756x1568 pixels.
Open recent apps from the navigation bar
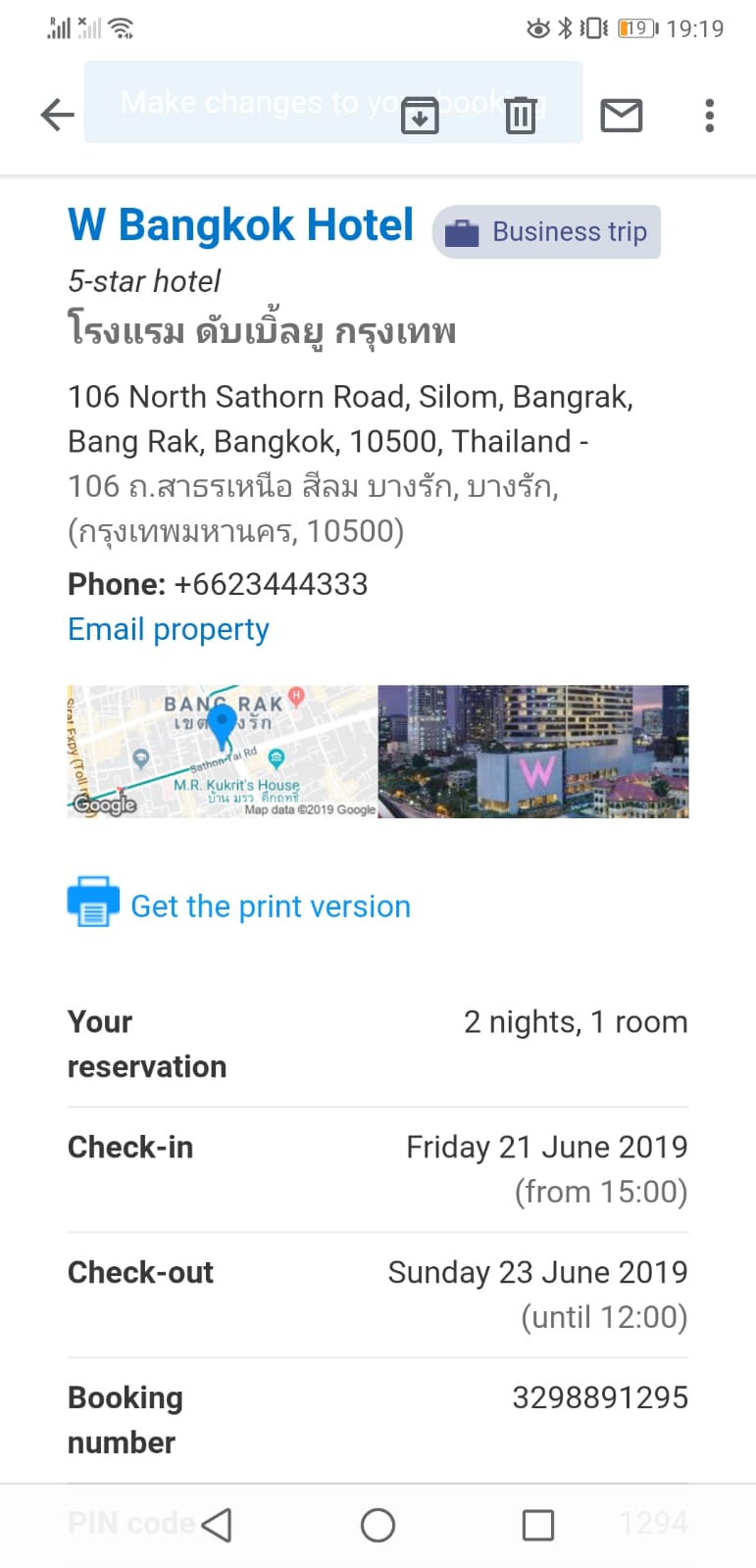(x=537, y=1525)
